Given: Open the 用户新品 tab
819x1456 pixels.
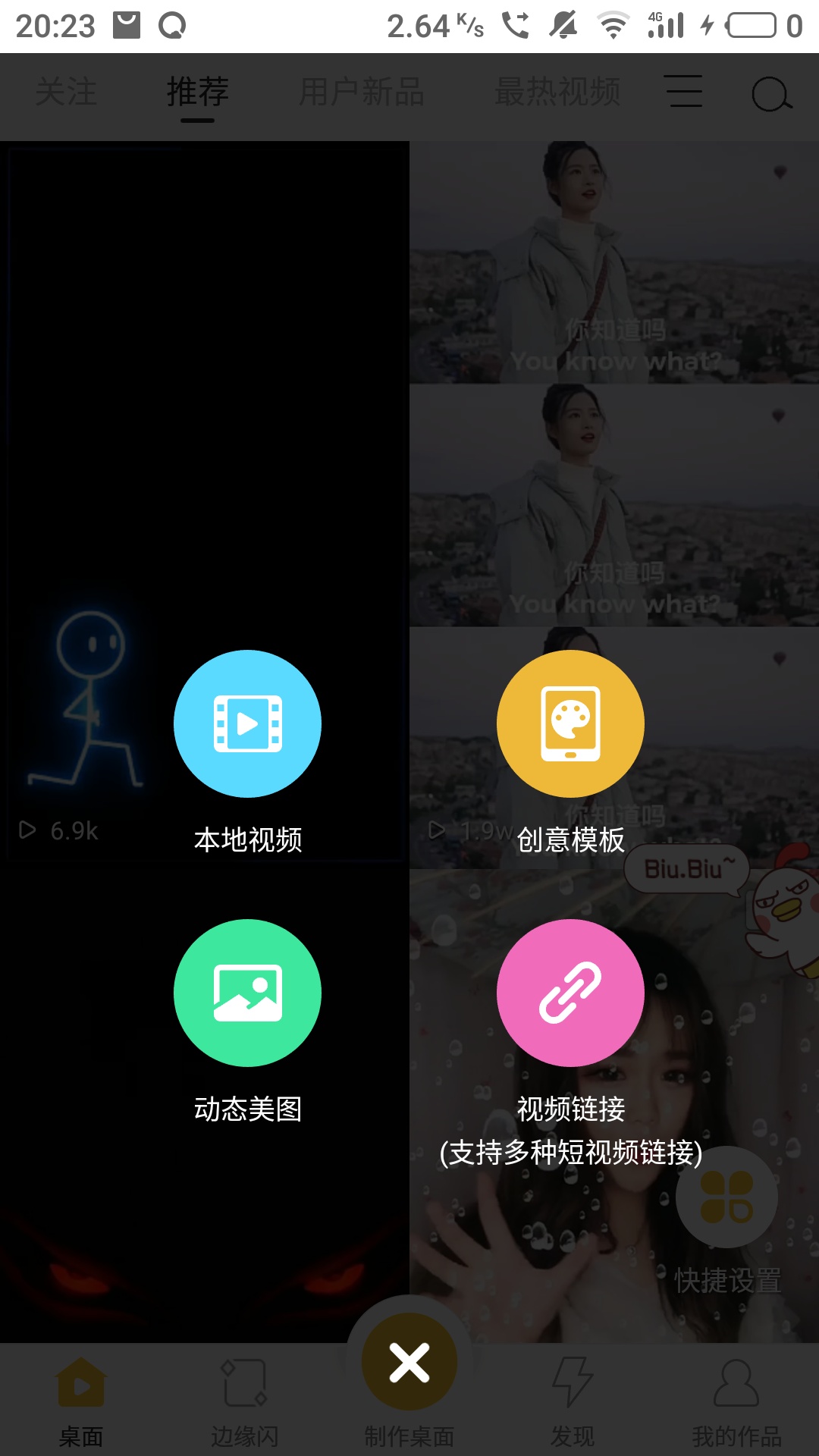Looking at the screenshot, I should (x=362, y=93).
